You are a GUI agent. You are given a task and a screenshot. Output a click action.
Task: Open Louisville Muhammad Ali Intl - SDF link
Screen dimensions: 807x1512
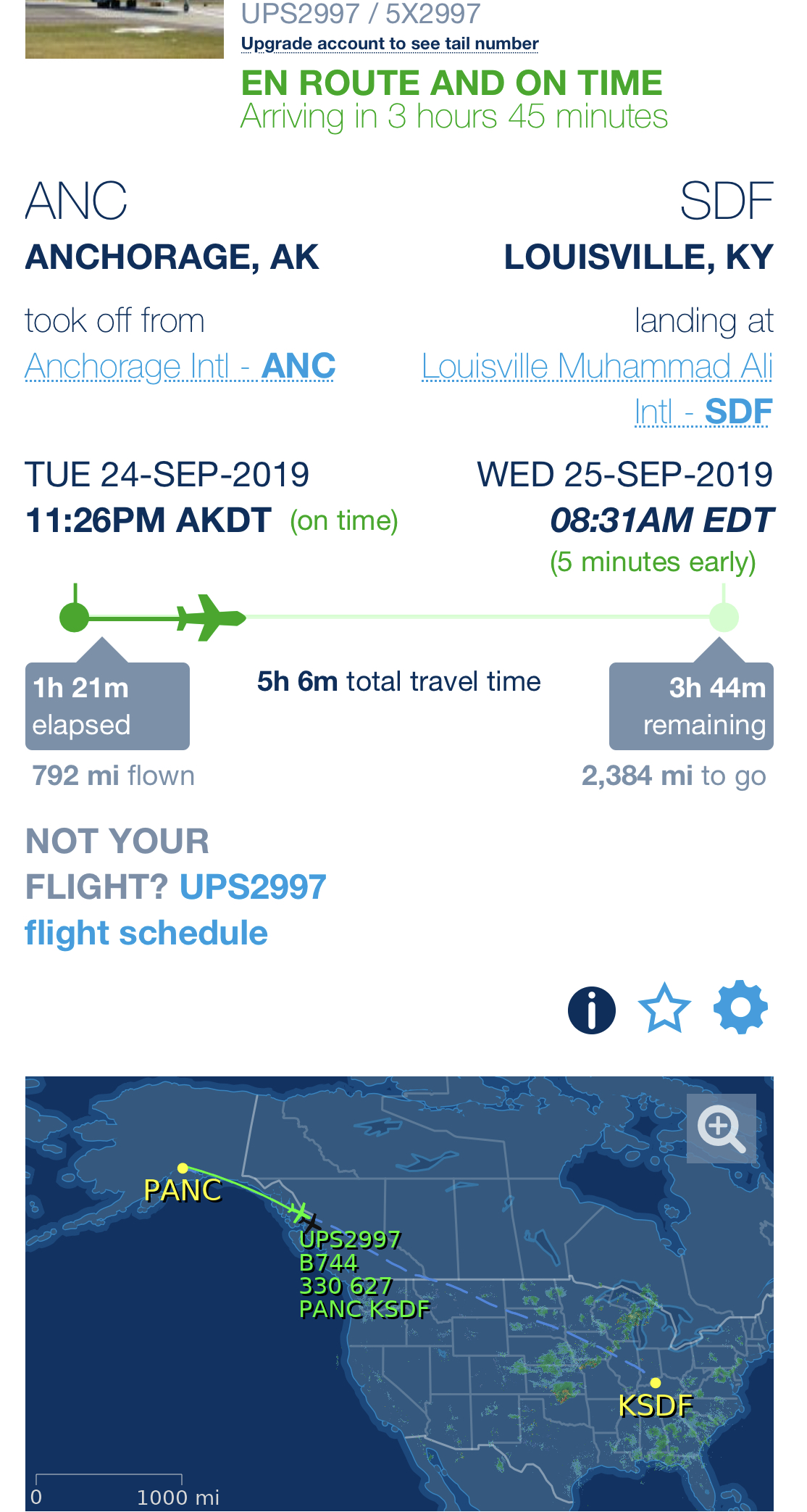(598, 389)
